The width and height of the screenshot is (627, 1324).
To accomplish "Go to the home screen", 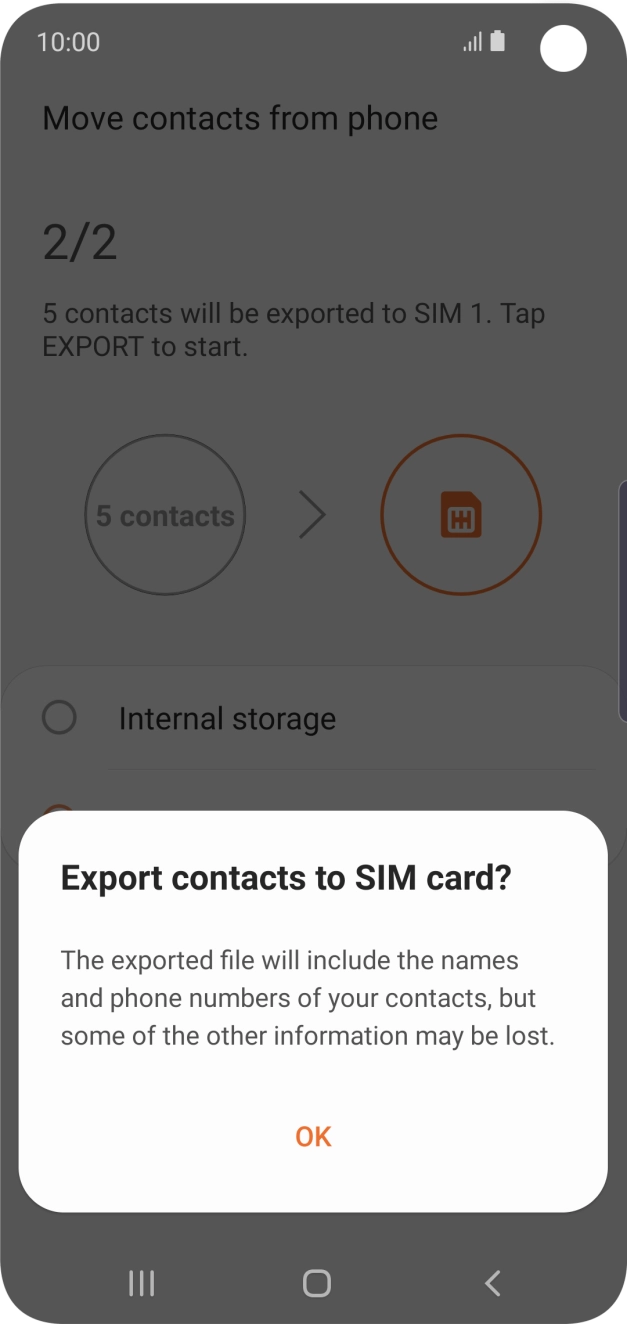I will (x=316, y=1283).
